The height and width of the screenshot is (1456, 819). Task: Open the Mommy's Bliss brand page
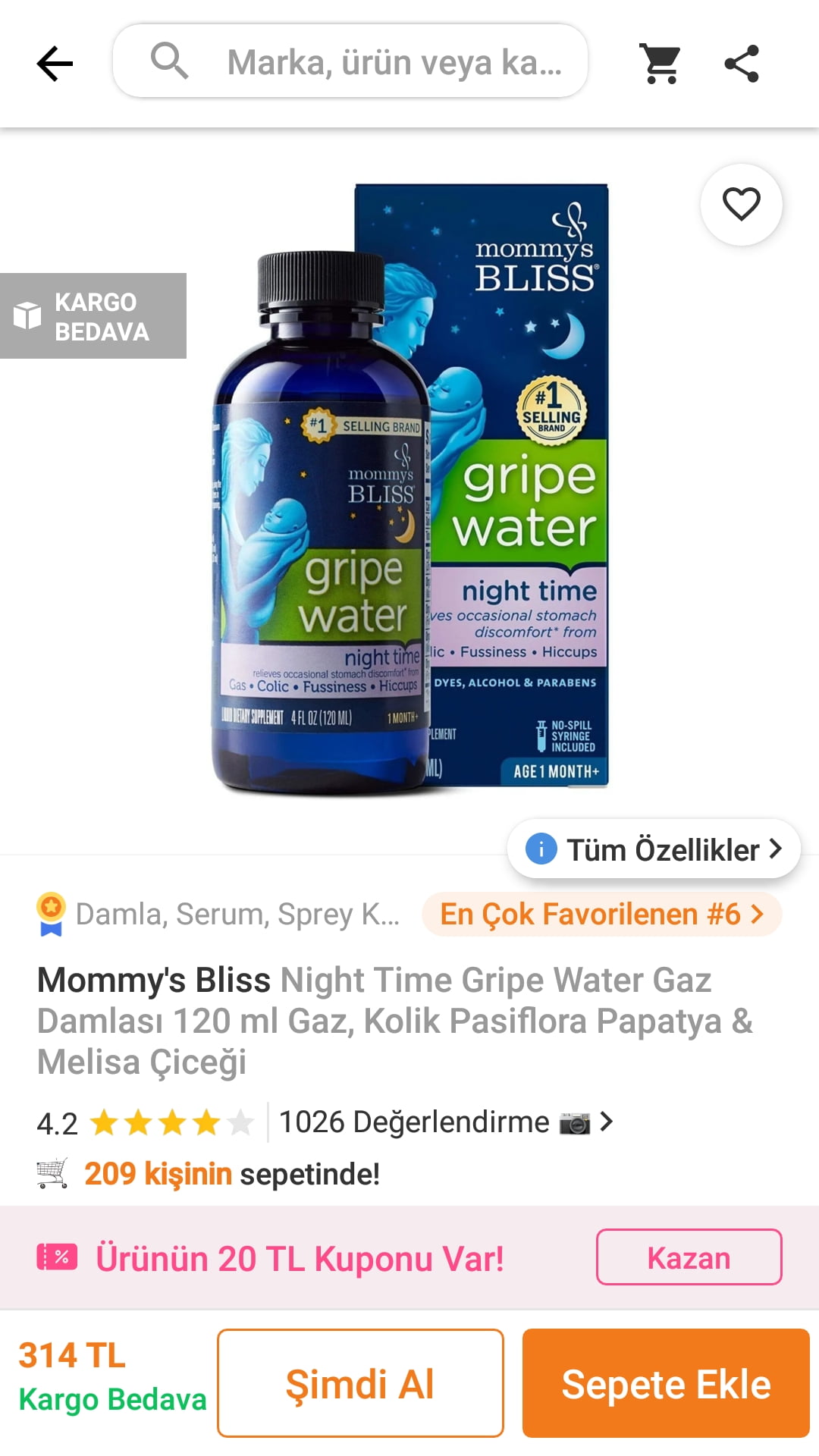tap(154, 980)
